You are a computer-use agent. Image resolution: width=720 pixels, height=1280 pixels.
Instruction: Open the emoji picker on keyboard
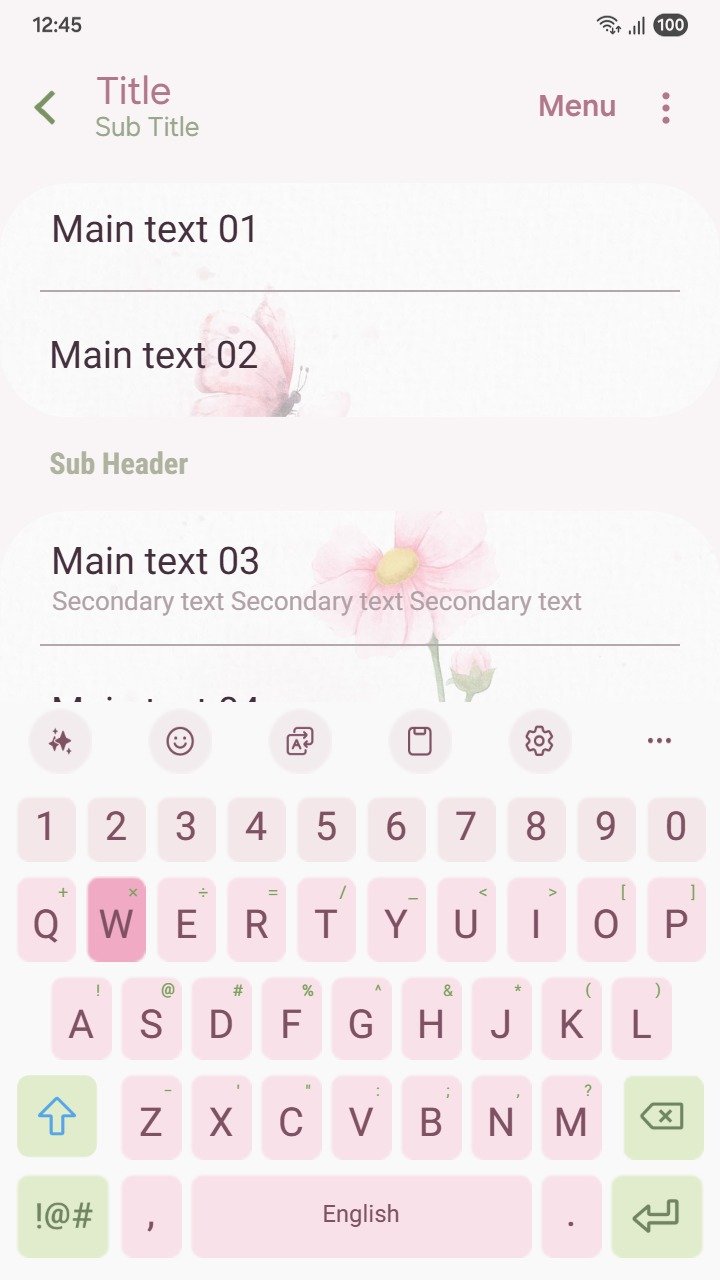click(180, 741)
